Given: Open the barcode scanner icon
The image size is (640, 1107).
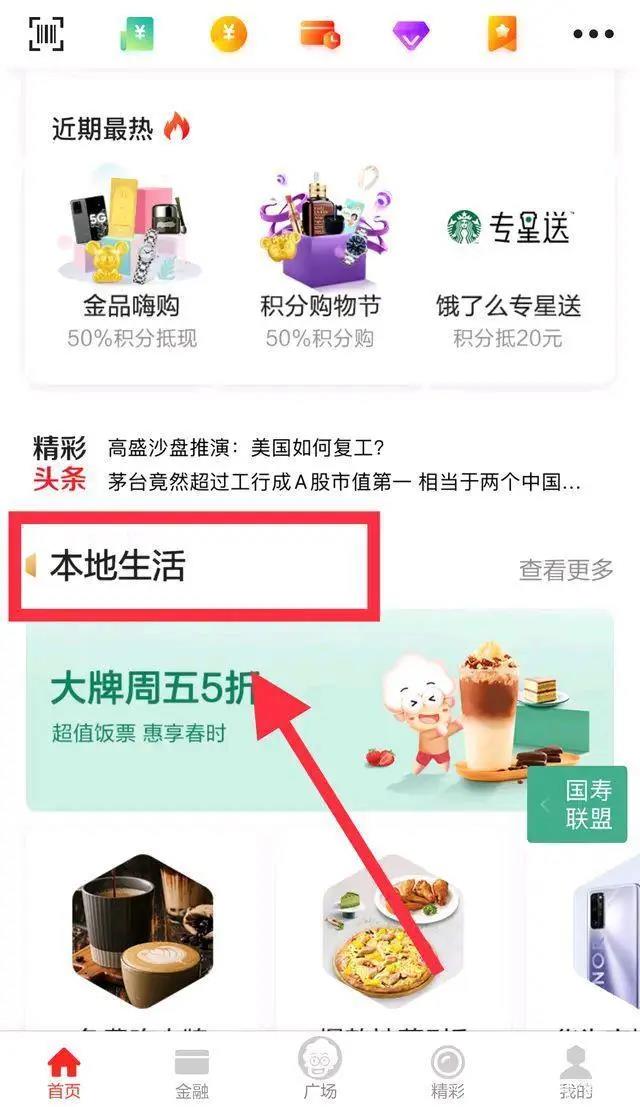Looking at the screenshot, I should [46, 33].
